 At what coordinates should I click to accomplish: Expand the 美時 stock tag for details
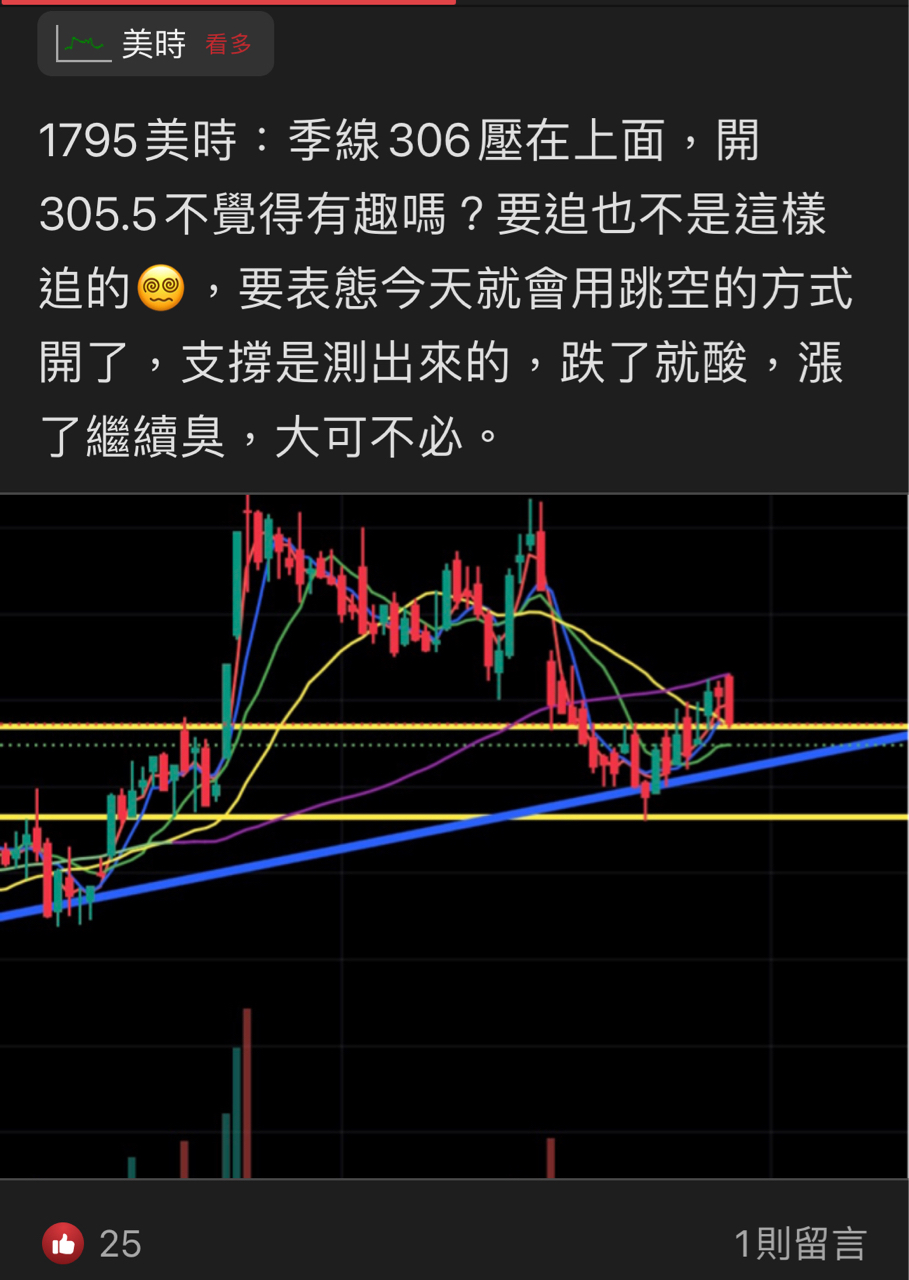tap(155, 44)
